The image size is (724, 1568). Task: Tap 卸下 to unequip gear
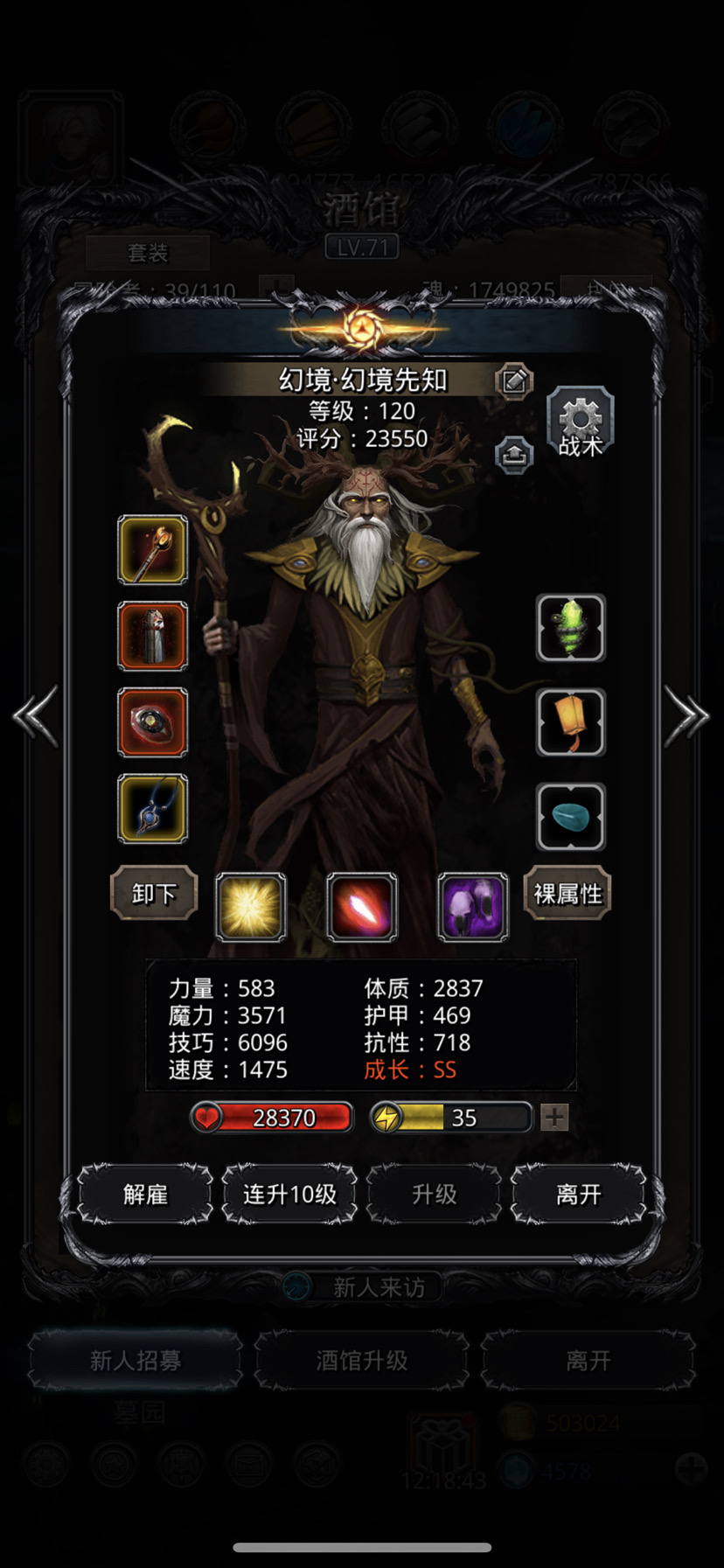coord(154,893)
